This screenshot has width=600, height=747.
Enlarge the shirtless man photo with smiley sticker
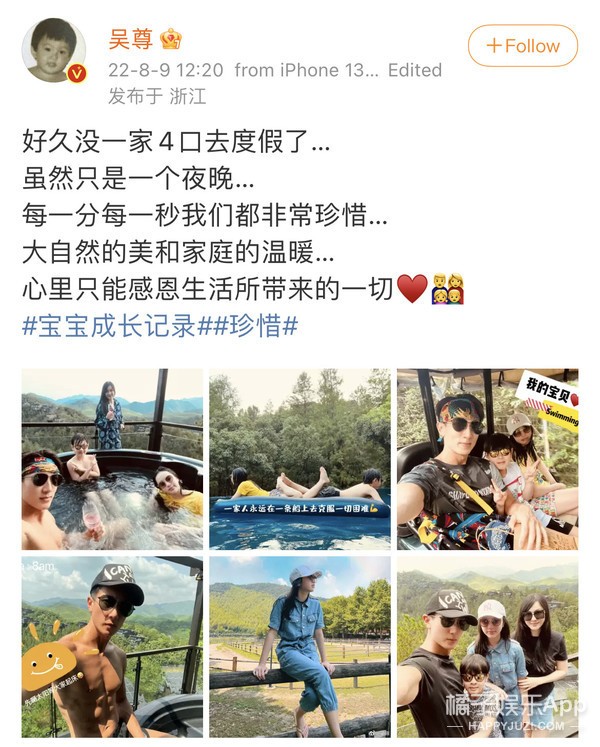(112, 646)
